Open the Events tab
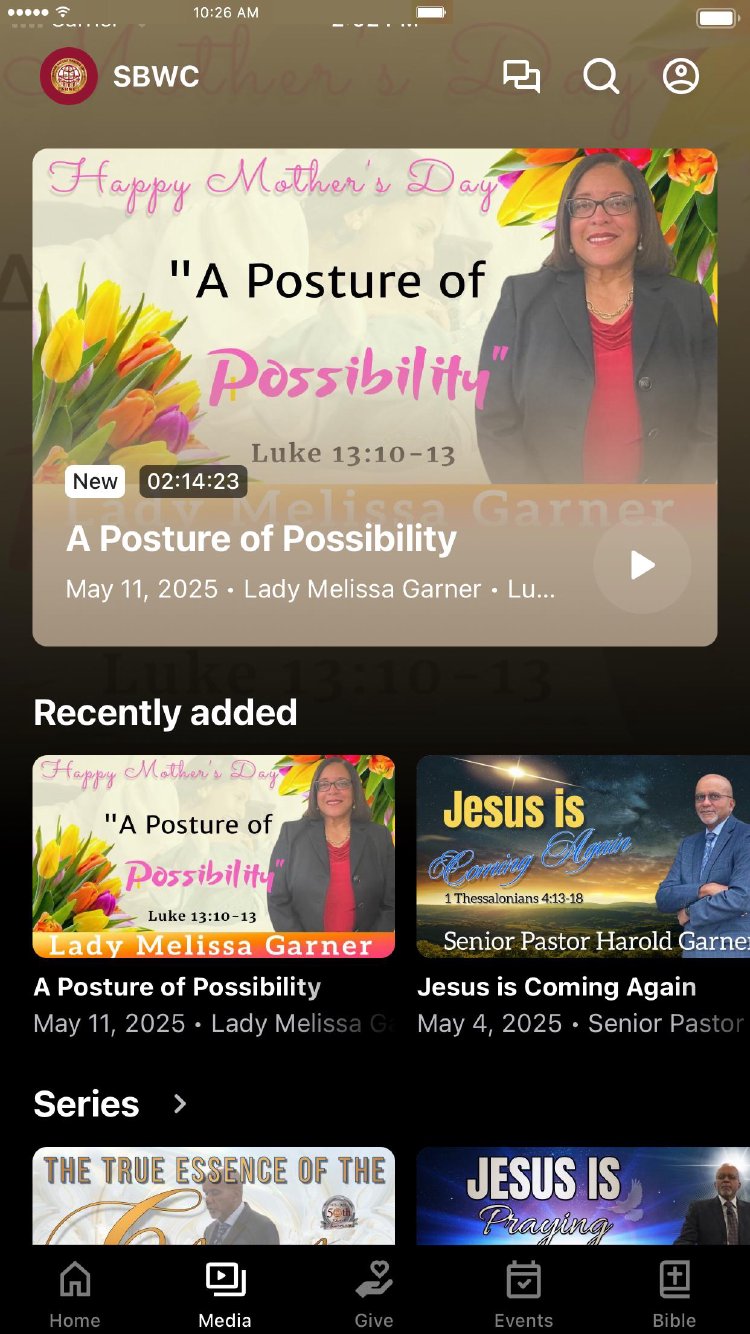This screenshot has width=750, height=1334. 524,1293
